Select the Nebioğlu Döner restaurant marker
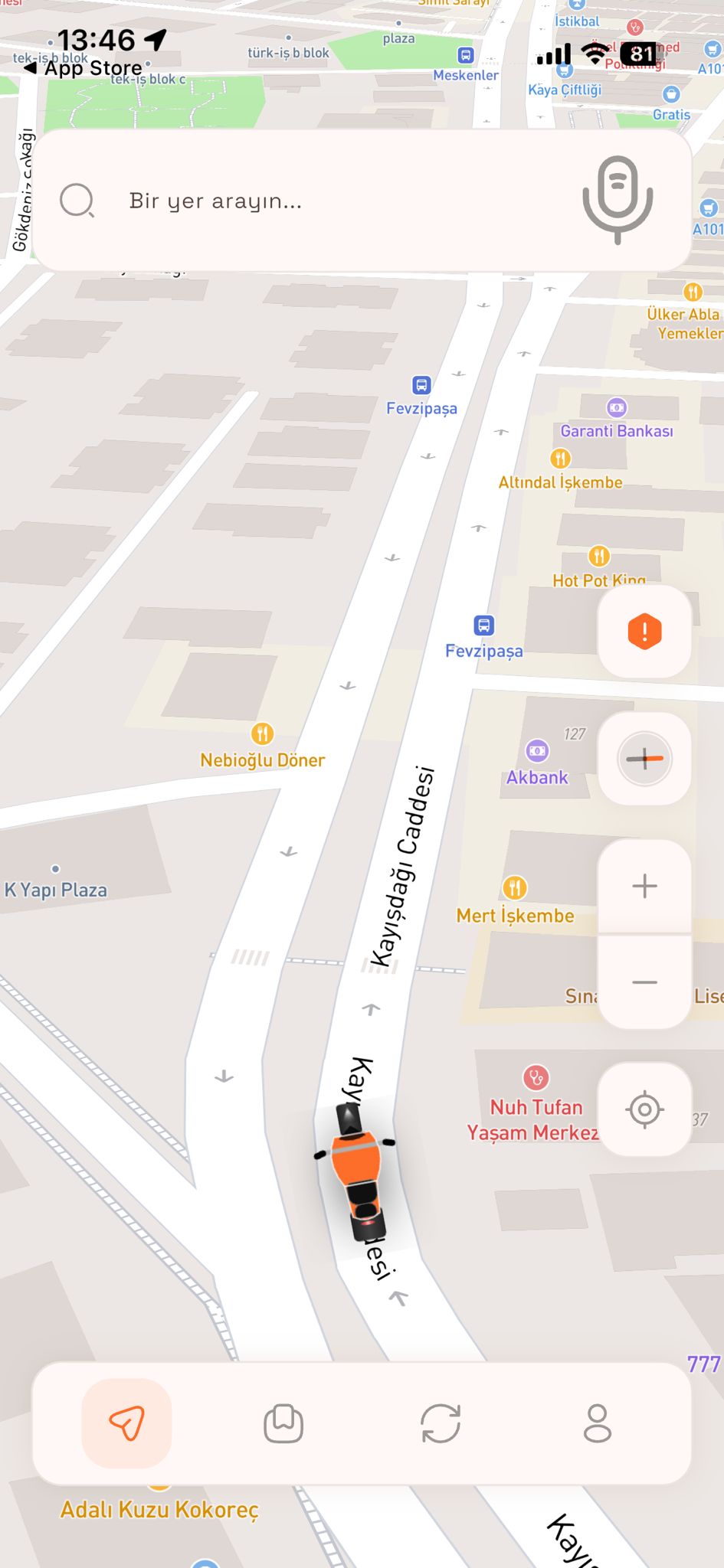The height and width of the screenshot is (1568, 724). click(262, 734)
